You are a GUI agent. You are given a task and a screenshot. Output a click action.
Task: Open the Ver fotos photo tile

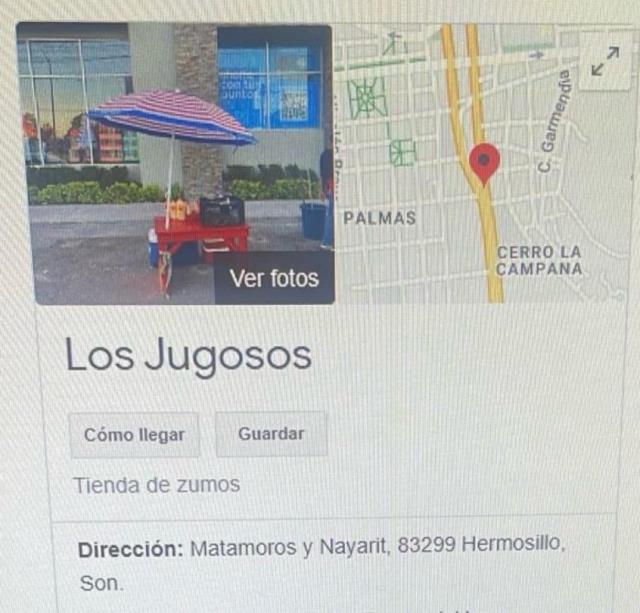175,163
